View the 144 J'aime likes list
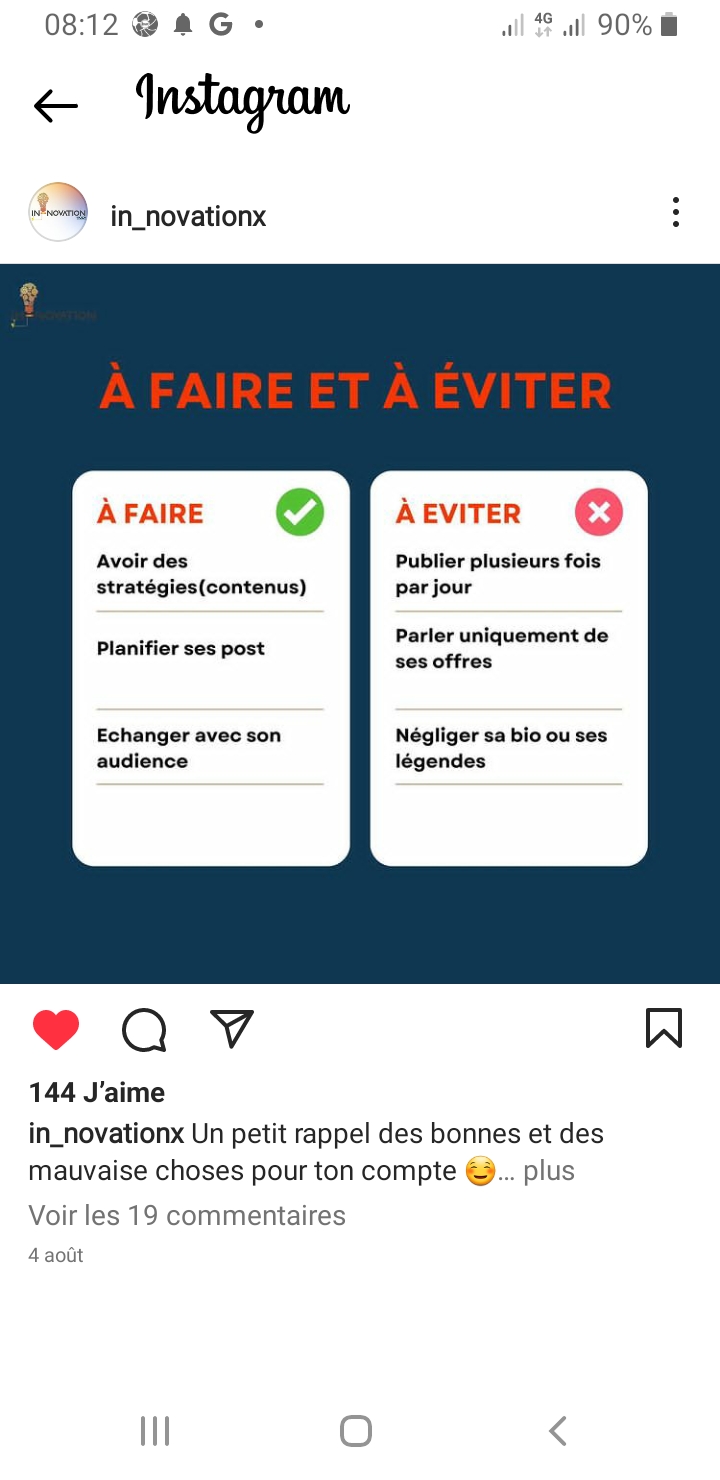The width and height of the screenshot is (720, 1480). pyautogui.click(x=97, y=1092)
